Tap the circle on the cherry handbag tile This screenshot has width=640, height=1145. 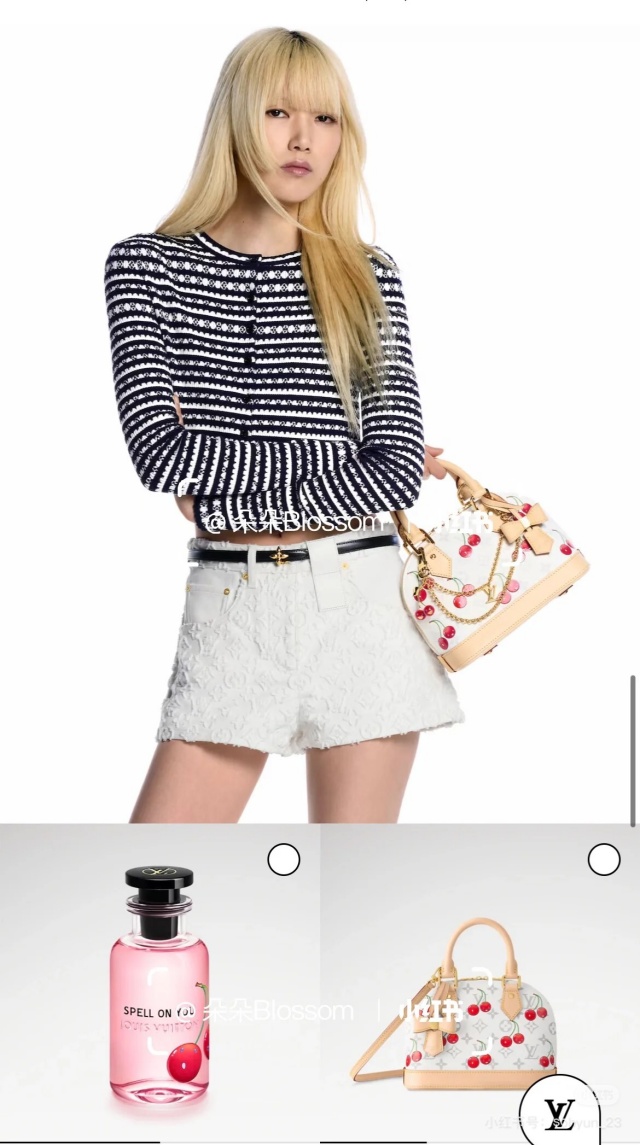pos(604,859)
